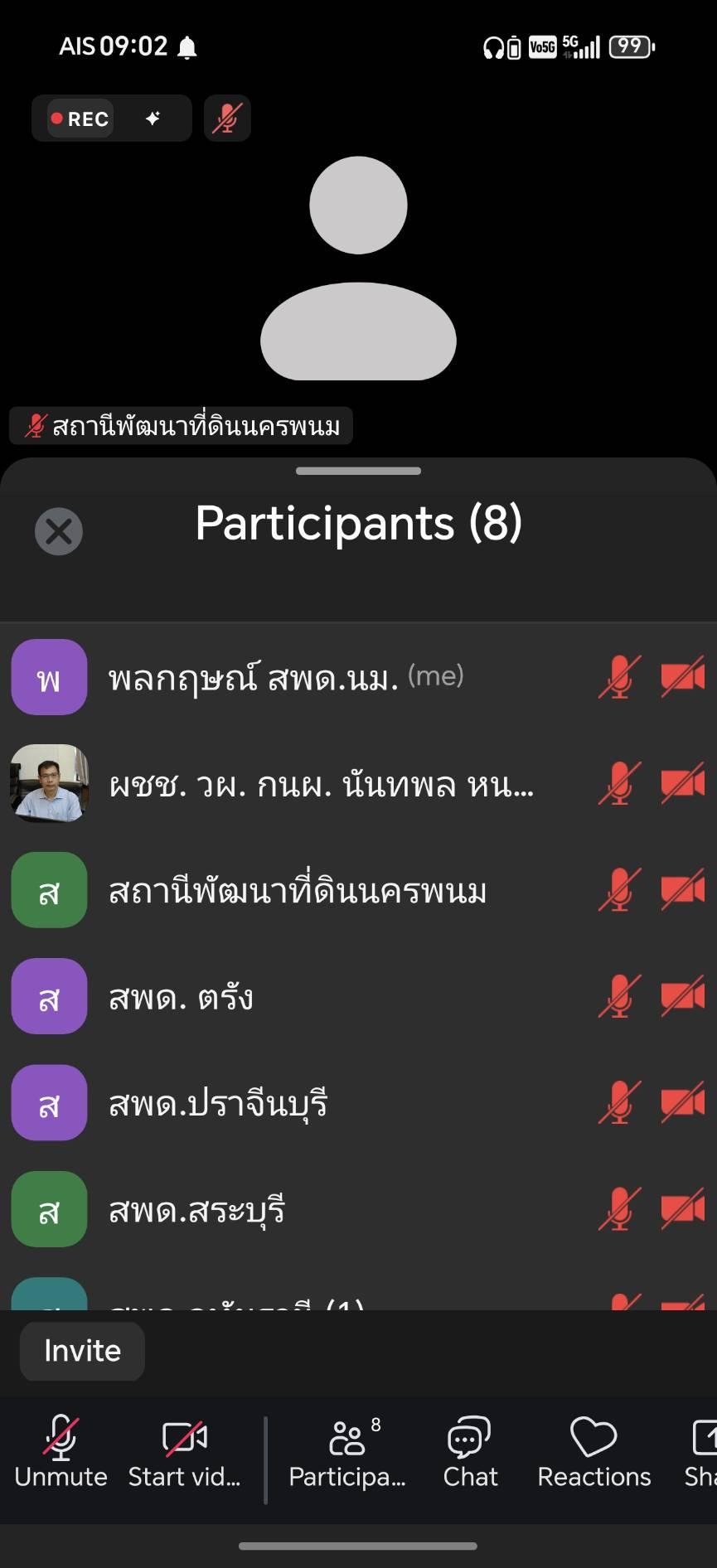The width and height of the screenshot is (717, 1568).
Task: Toggle camera status for สพด.ปราจีนบุรี
Action: (681, 1103)
